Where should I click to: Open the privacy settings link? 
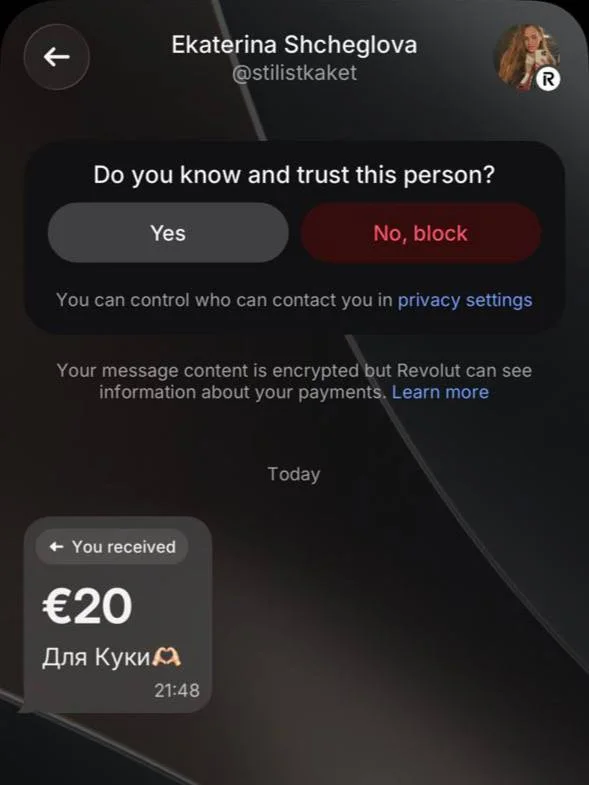click(465, 300)
